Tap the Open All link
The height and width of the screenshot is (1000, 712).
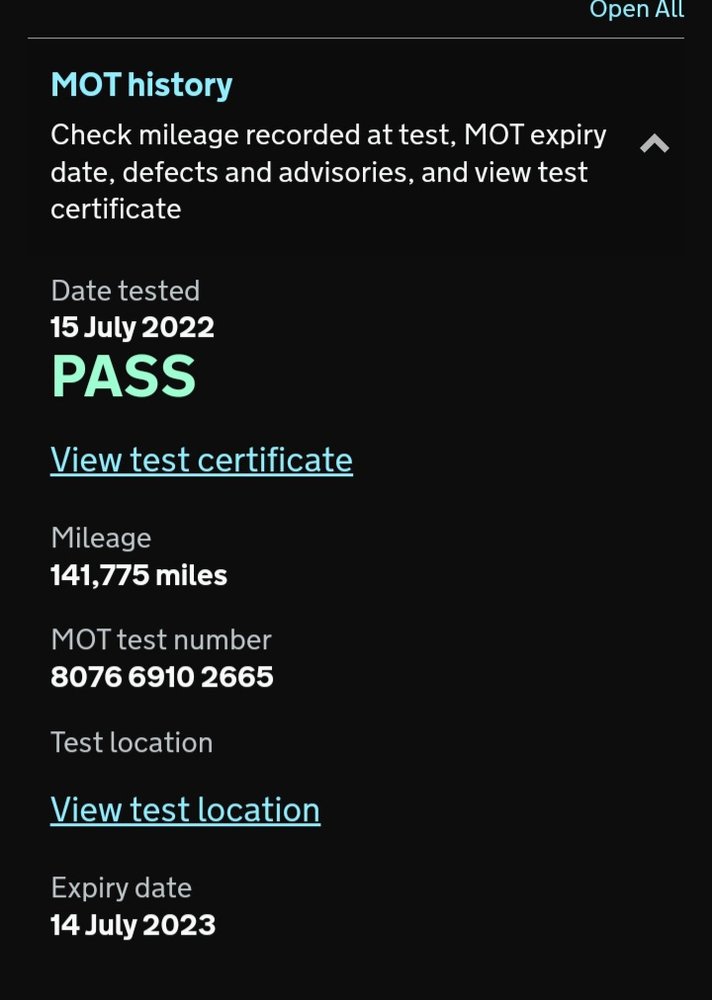[x=636, y=10]
